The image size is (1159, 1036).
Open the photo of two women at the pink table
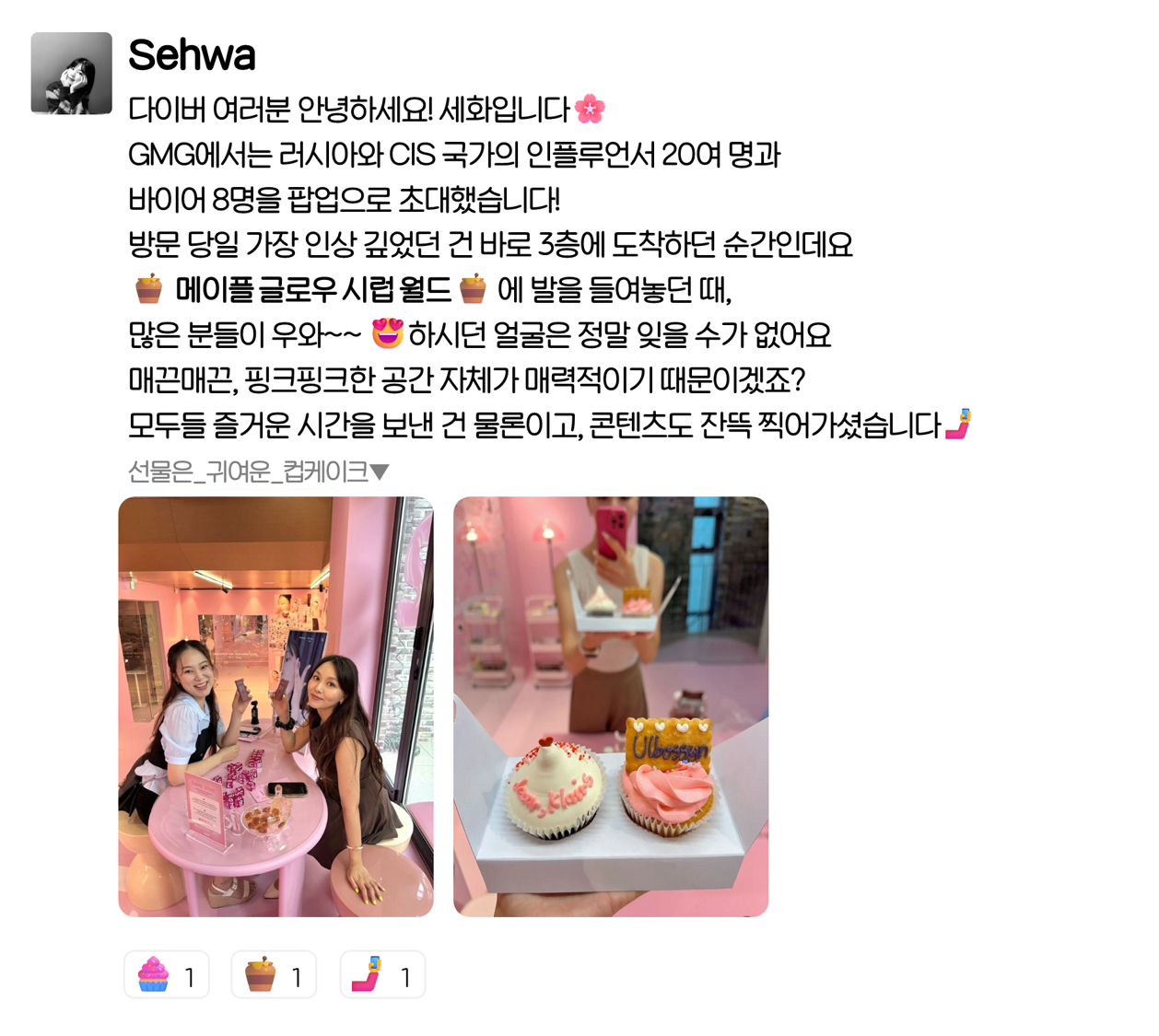pos(275,706)
